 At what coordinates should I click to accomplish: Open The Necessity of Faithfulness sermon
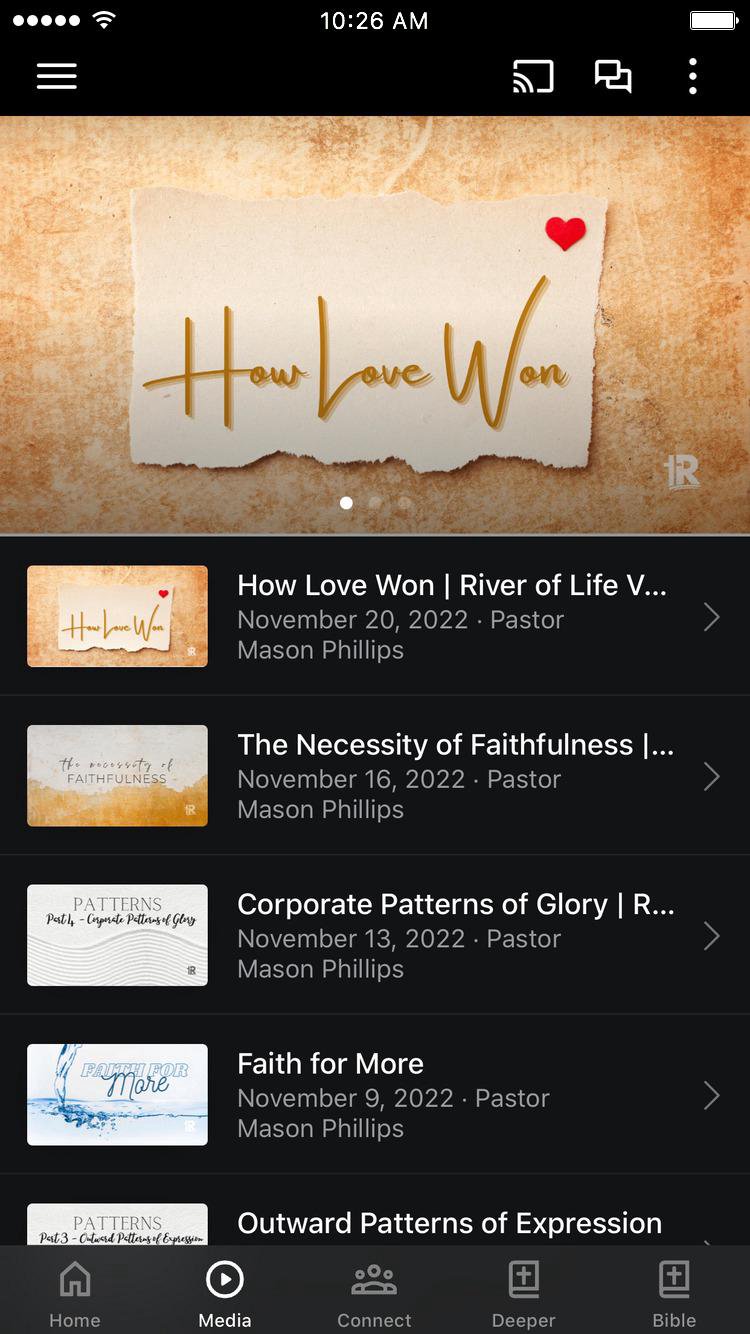pos(375,776)
